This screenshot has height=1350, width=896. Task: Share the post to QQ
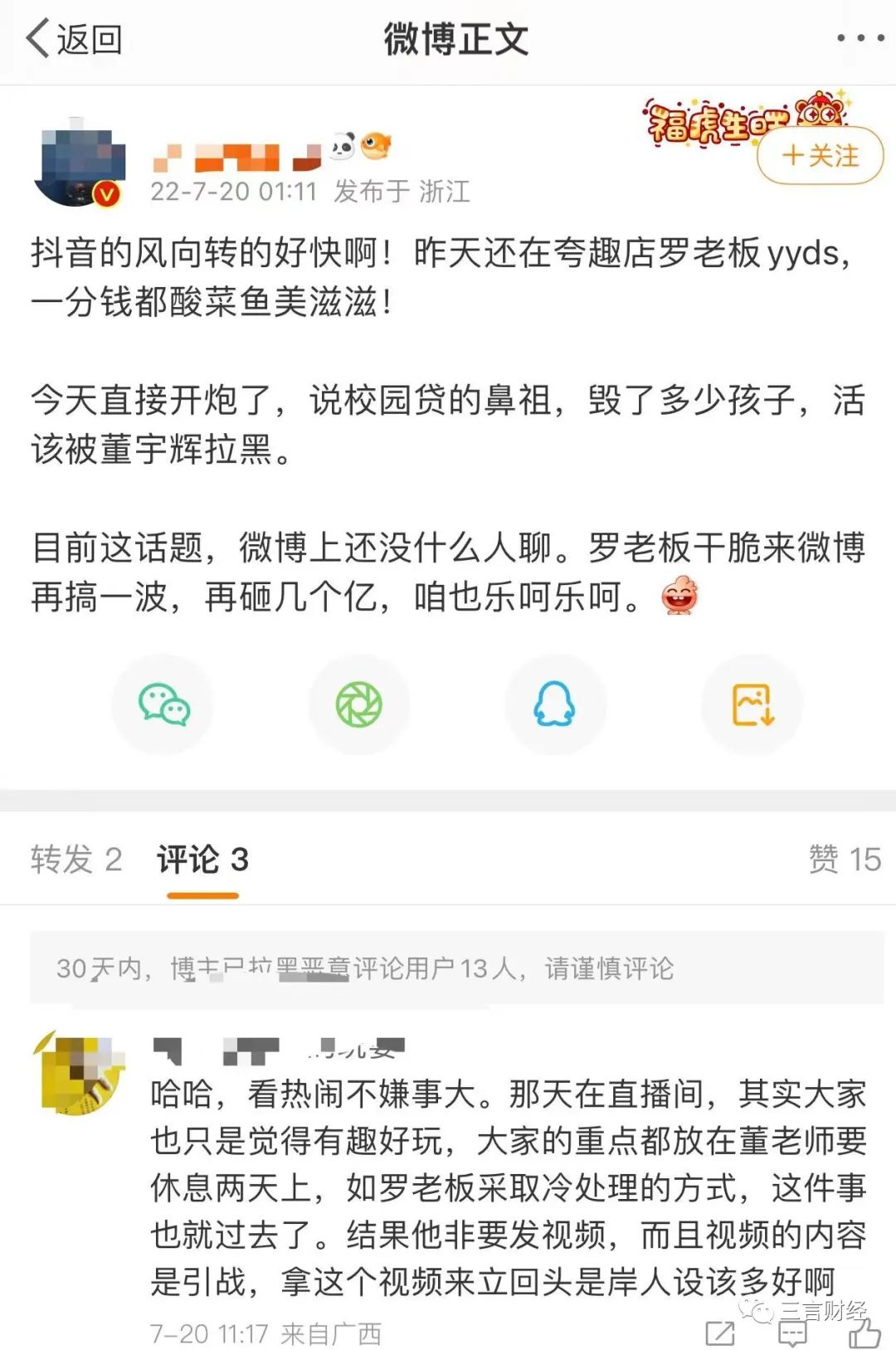pyautogui.click(x=554, y=704)
